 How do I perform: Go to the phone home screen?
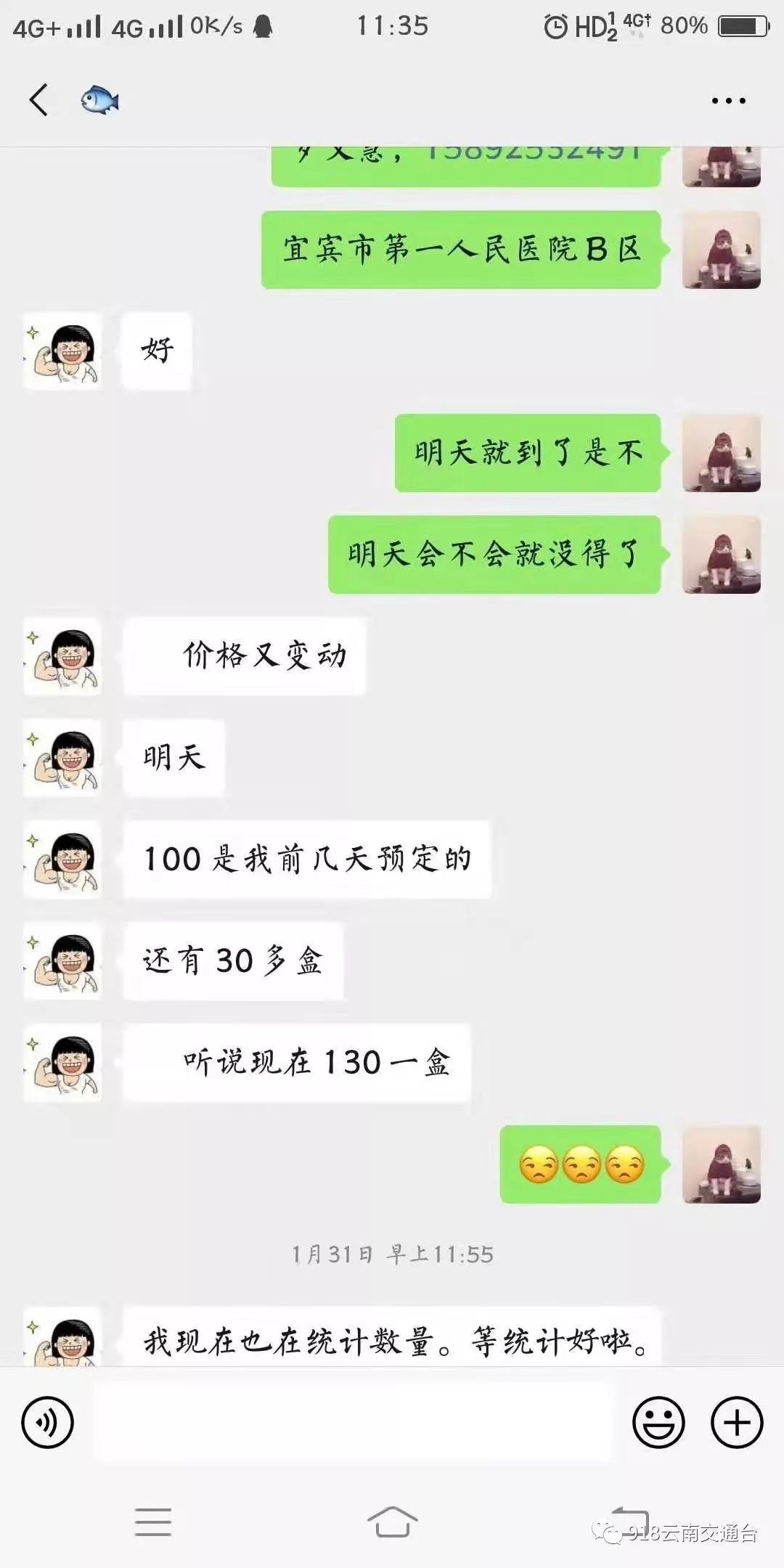coord(392,1522)
